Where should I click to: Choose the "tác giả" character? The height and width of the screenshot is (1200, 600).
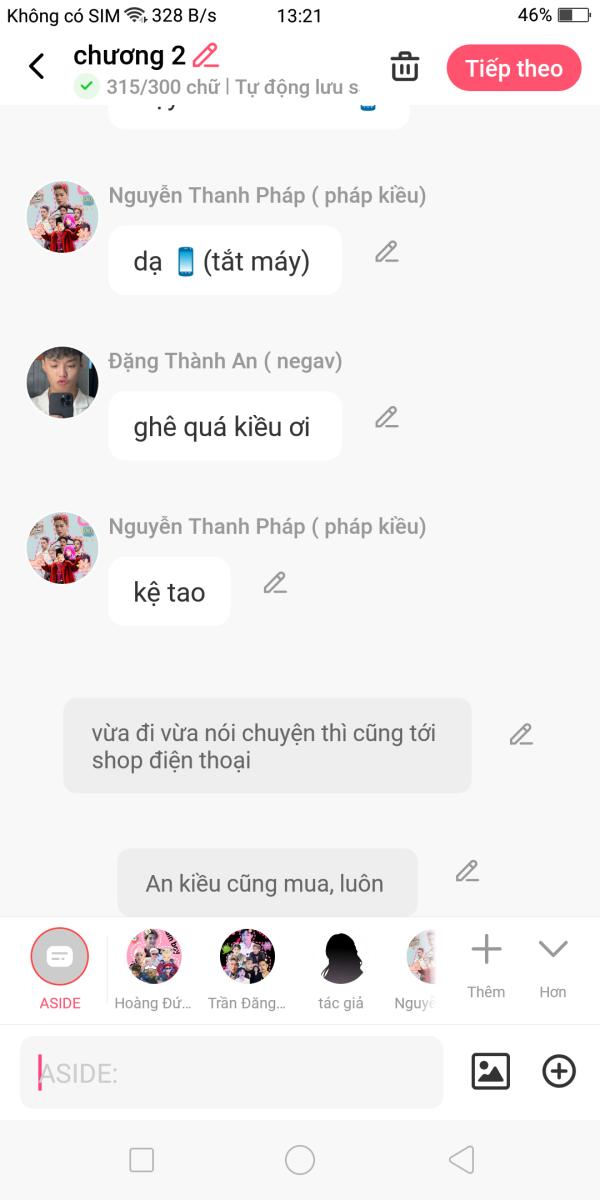pos(341,958)
